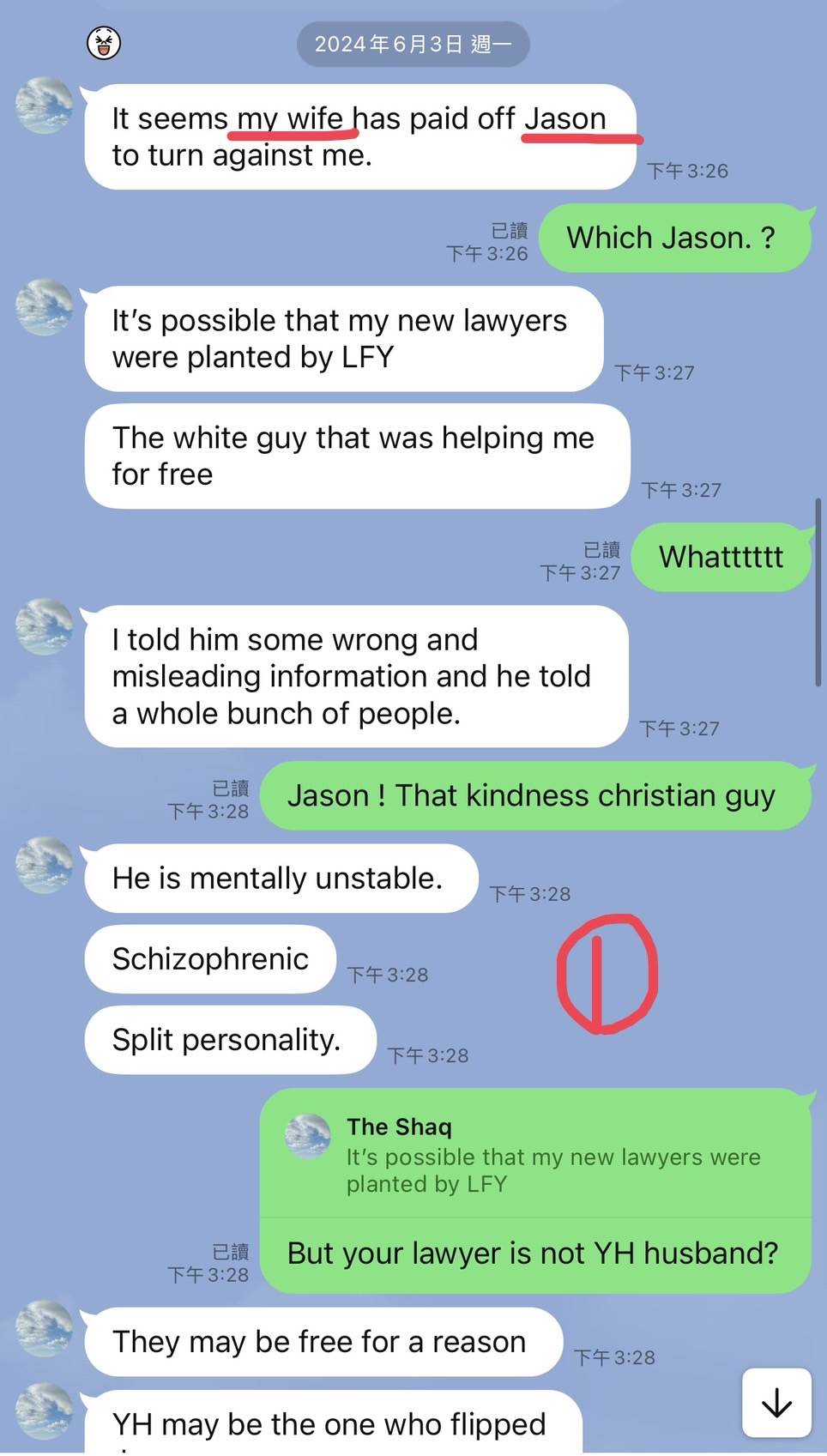
Task: Open the quoted The Shaq message in the reply
Action: click(535, 1155)
